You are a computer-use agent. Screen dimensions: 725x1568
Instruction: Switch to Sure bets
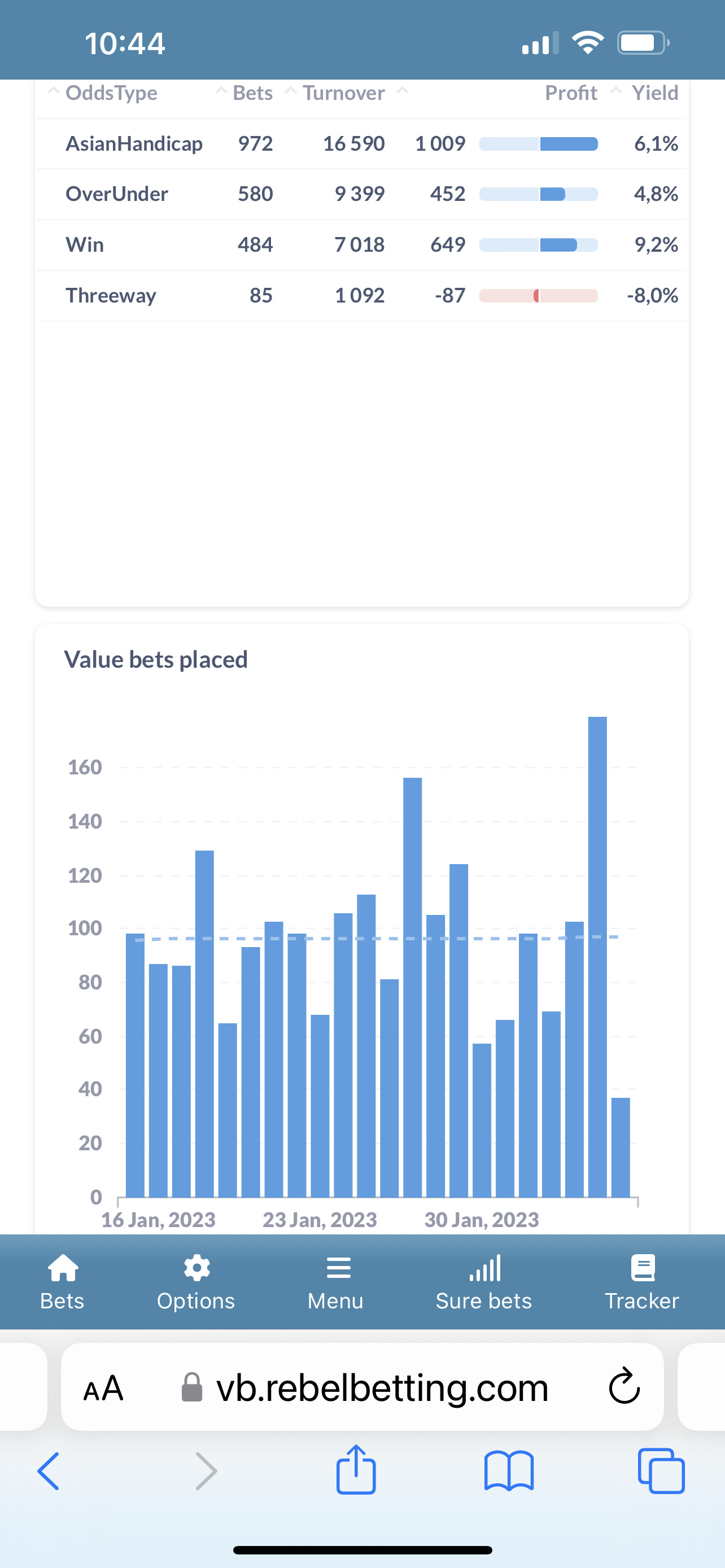[484, 1282]
